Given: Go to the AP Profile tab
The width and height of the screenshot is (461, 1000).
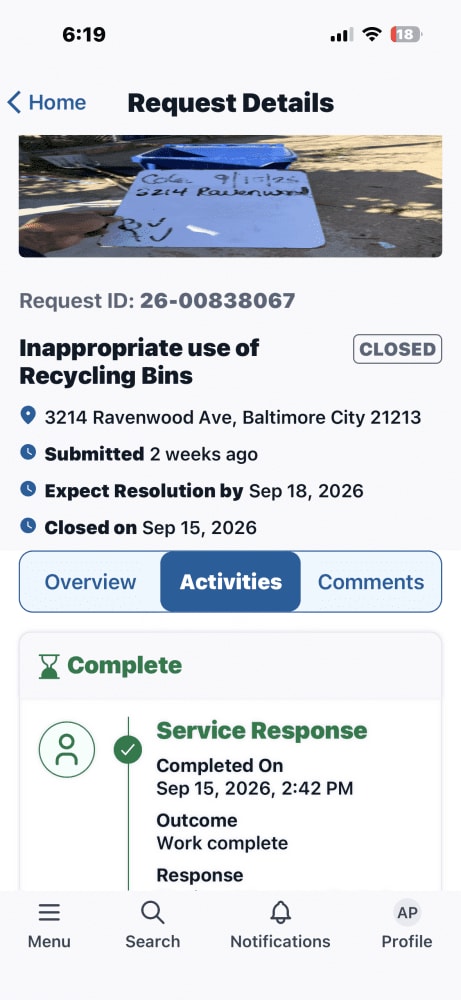Looking at the screenshot, I should pyautogui.click(x=407, y=925).
